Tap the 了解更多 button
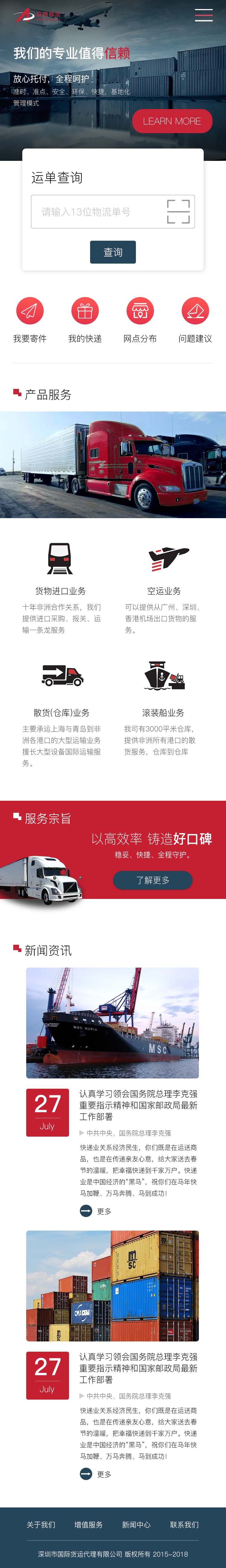Viewport: 226px width, 1568px height. pos(152,880)
